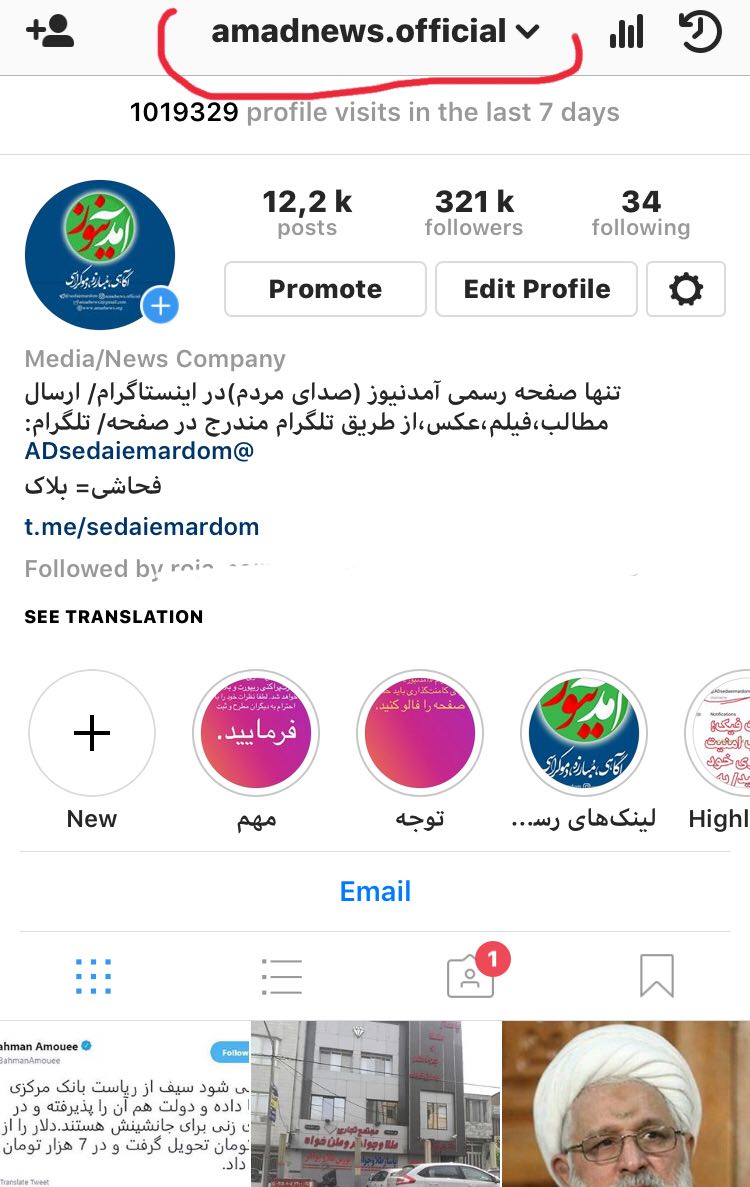Open the مهم story highlight

pos(256,733)
